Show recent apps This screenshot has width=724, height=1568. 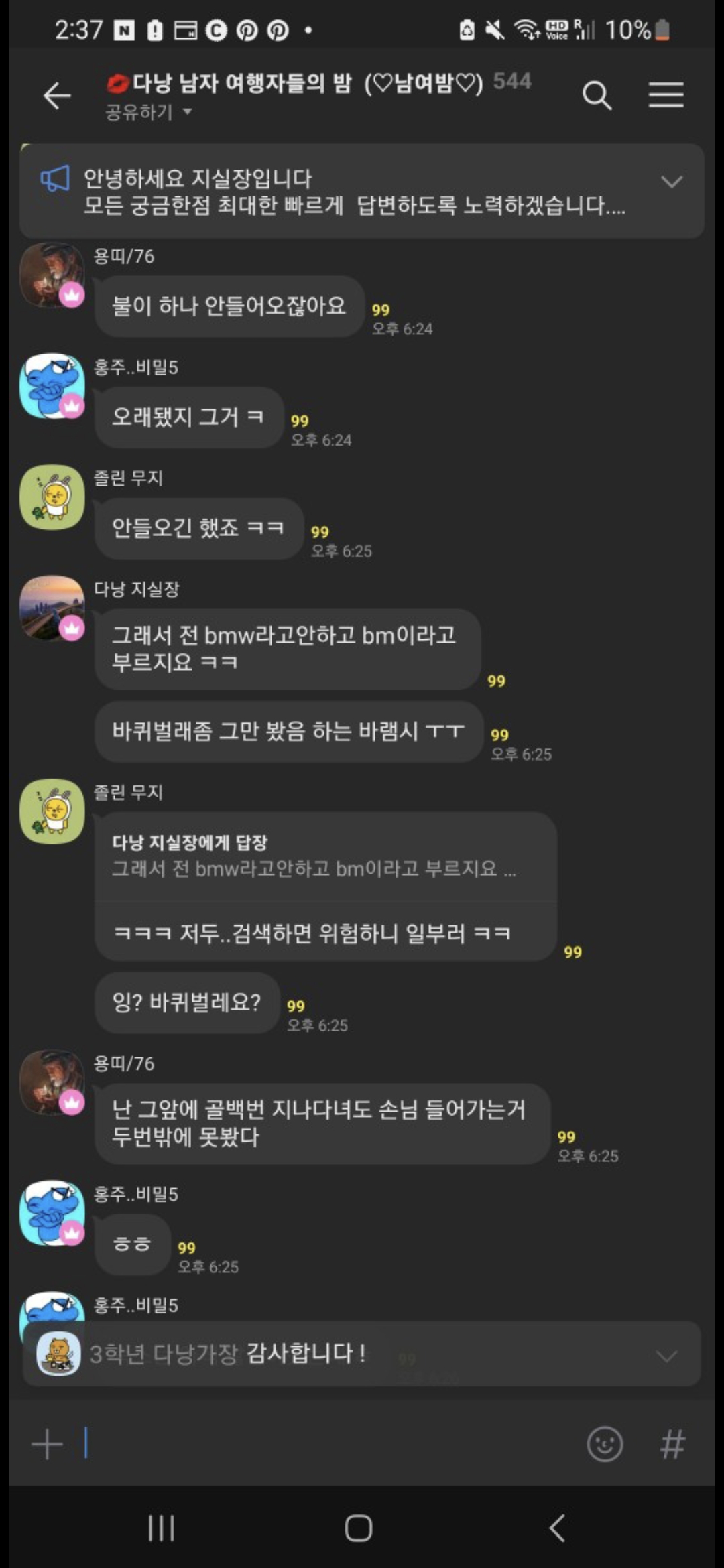161,1528
